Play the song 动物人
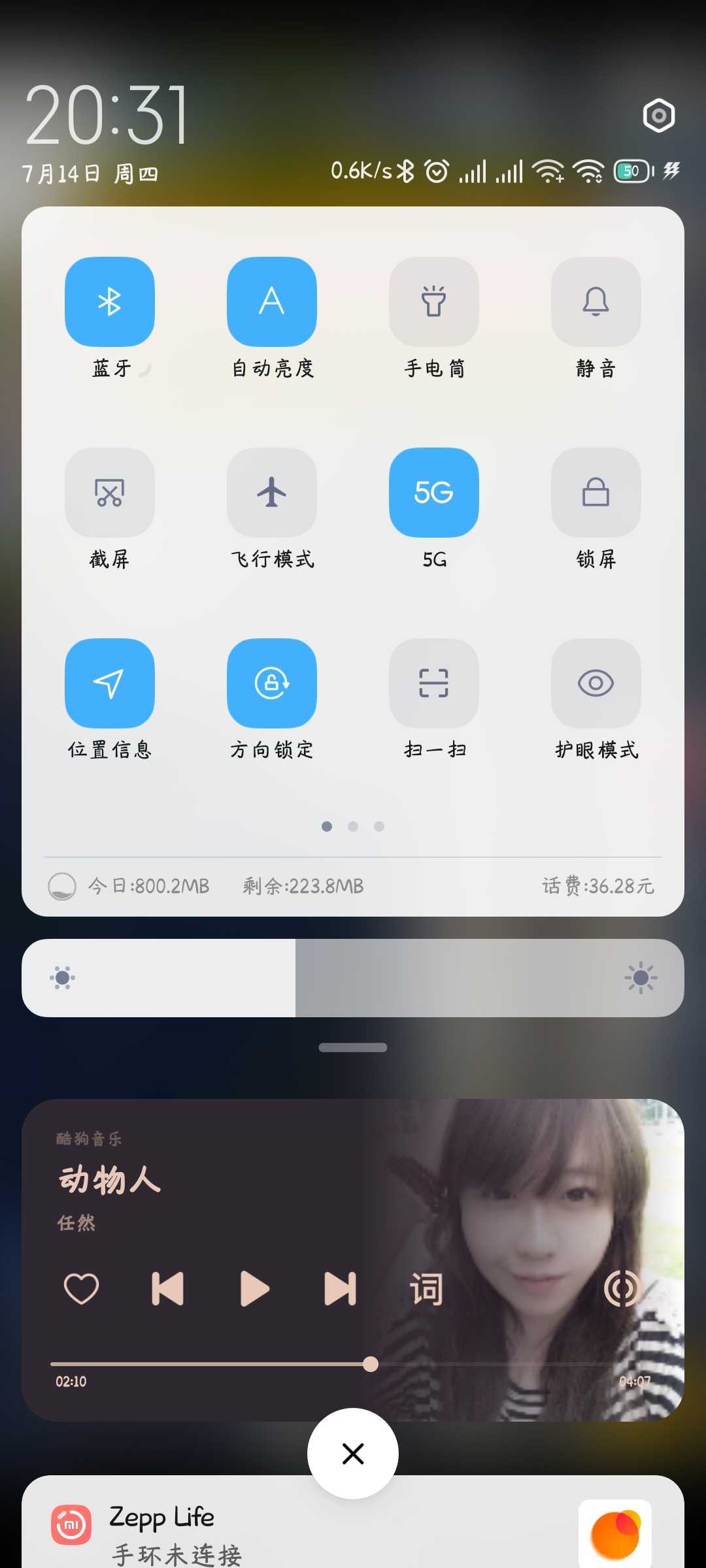 click(254, 1289)
